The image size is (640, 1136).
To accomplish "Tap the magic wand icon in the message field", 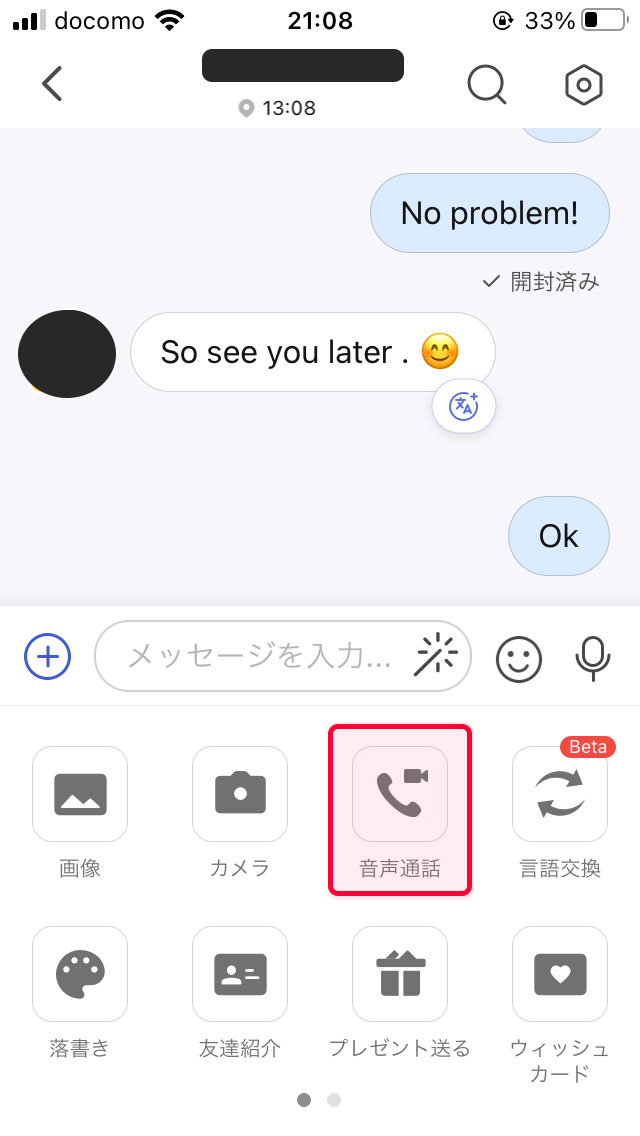I will point(437,657).
